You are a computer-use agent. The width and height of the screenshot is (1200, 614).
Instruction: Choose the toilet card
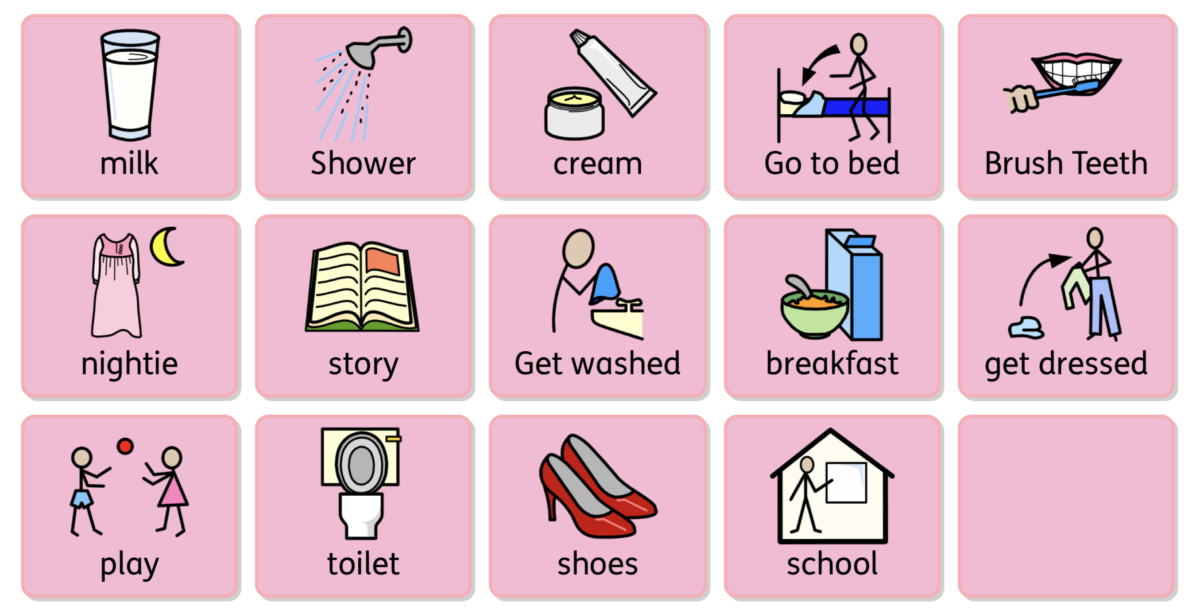364,506
